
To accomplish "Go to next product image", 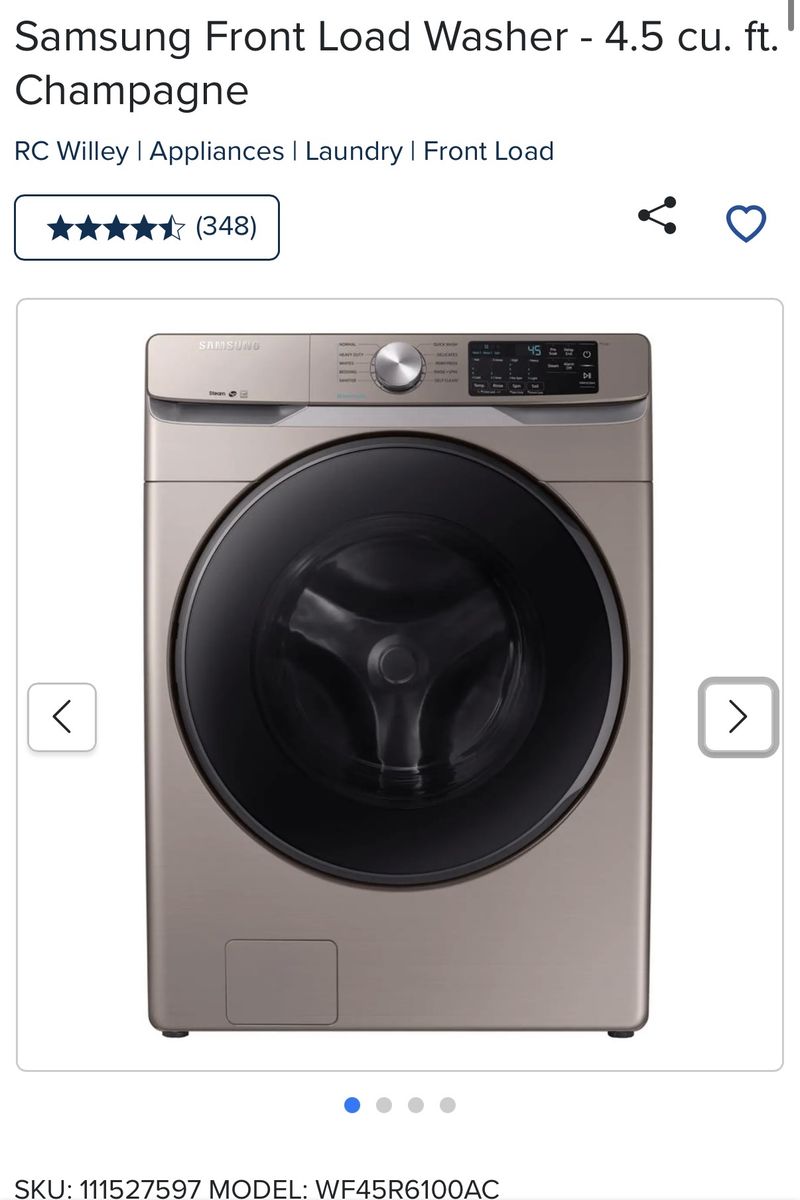I will [x=738, y=717].
